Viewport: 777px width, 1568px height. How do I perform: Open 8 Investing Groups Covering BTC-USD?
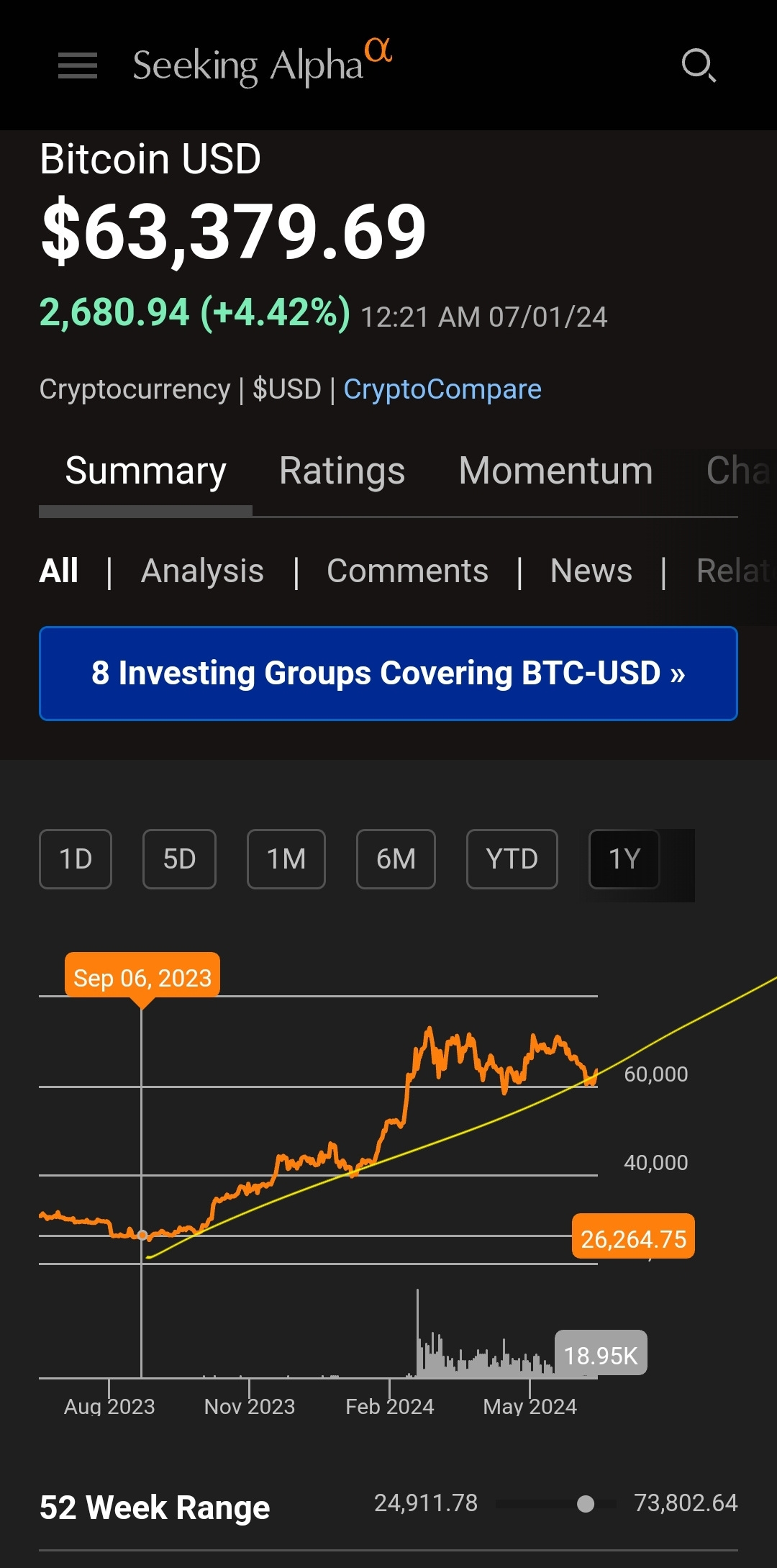click(388, 674)
